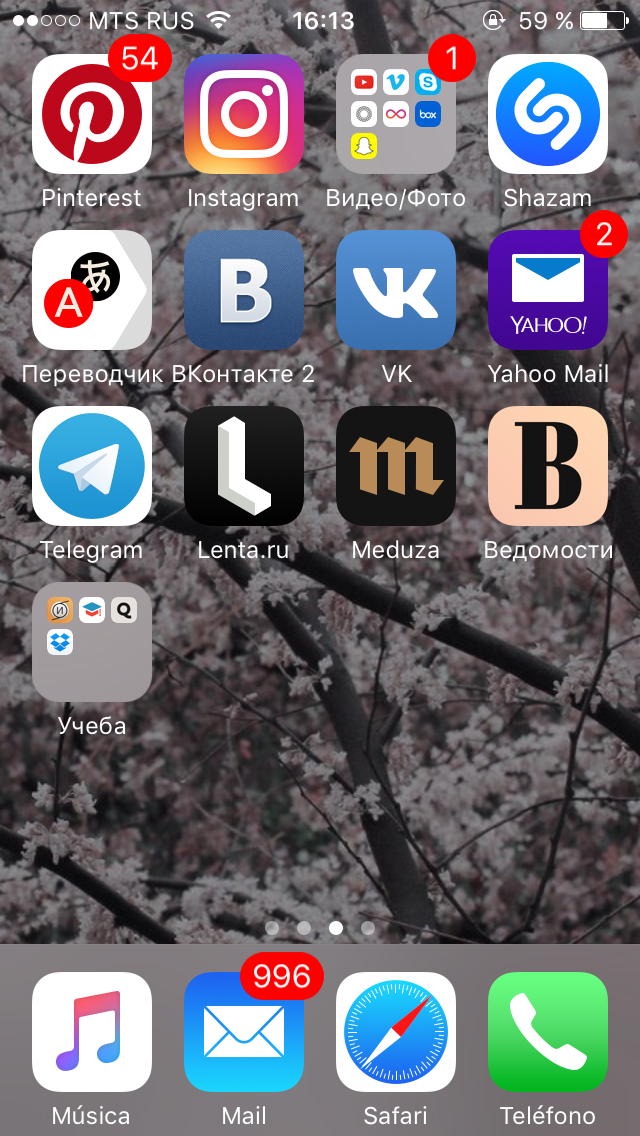
Task: Open the Mail app with 996 unread
Action: point(244,1032)
